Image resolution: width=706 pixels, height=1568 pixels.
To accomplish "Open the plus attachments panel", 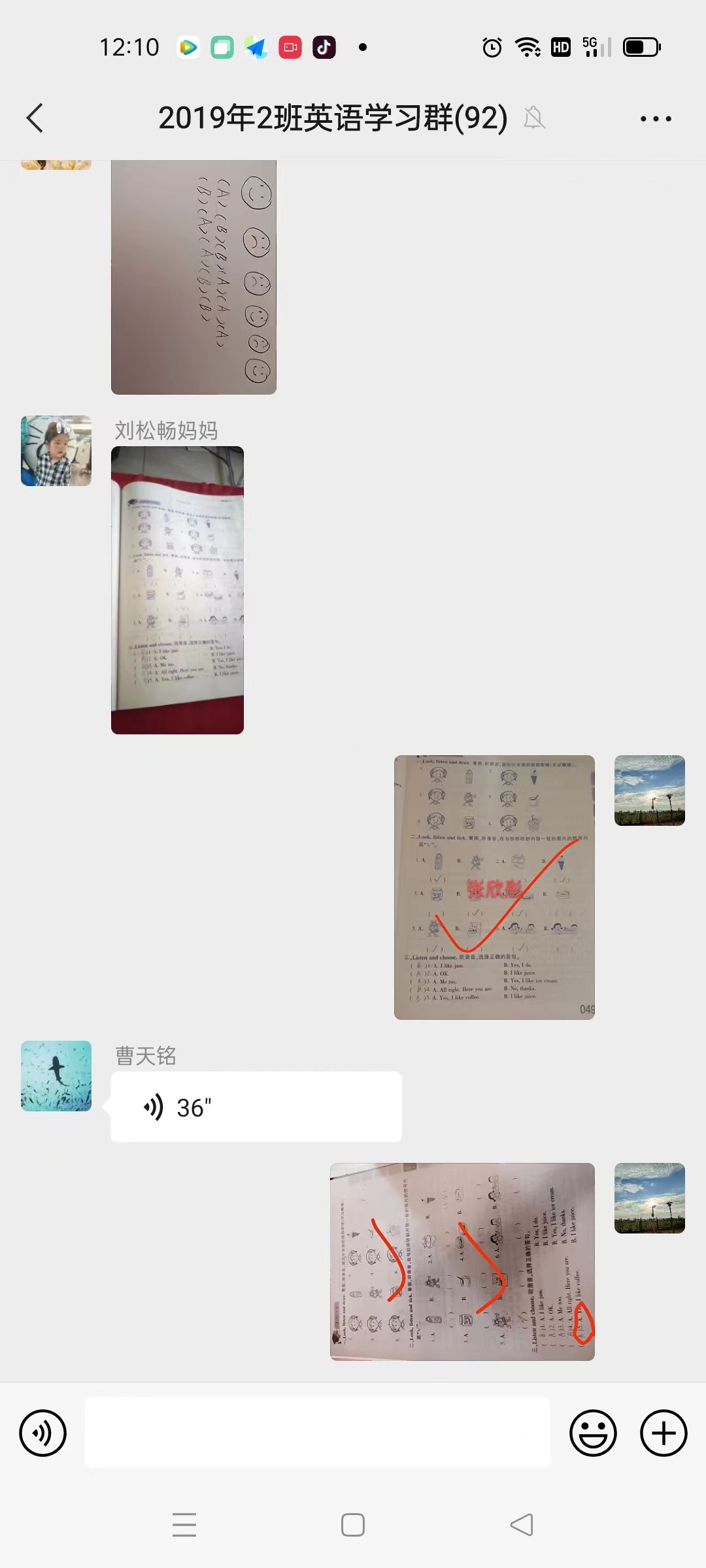I will (x=663, y=1433).
